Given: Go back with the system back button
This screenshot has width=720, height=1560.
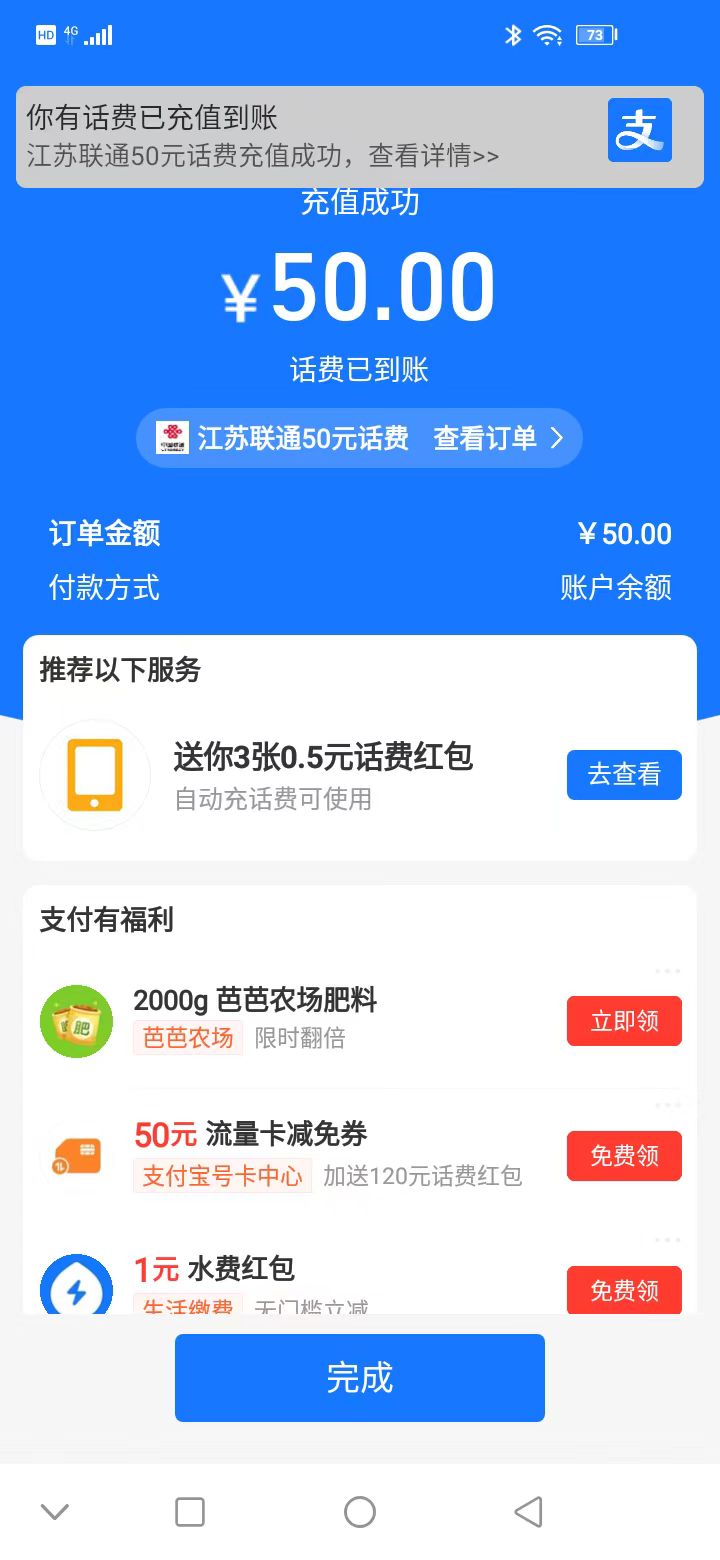Looking at the screenshot, I should [528, 1512].
